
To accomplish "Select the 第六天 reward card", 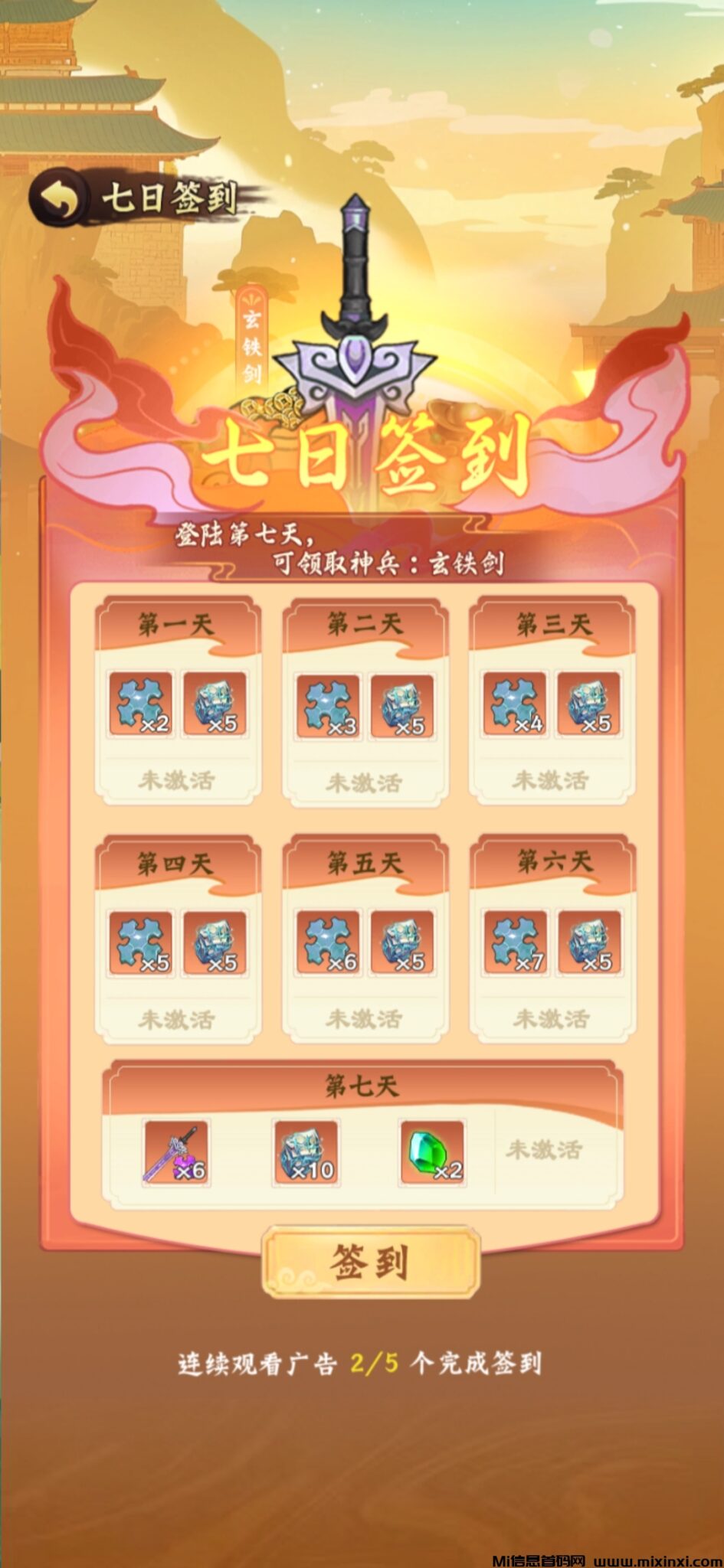I will pyautogui.click(x=552, y=940).
